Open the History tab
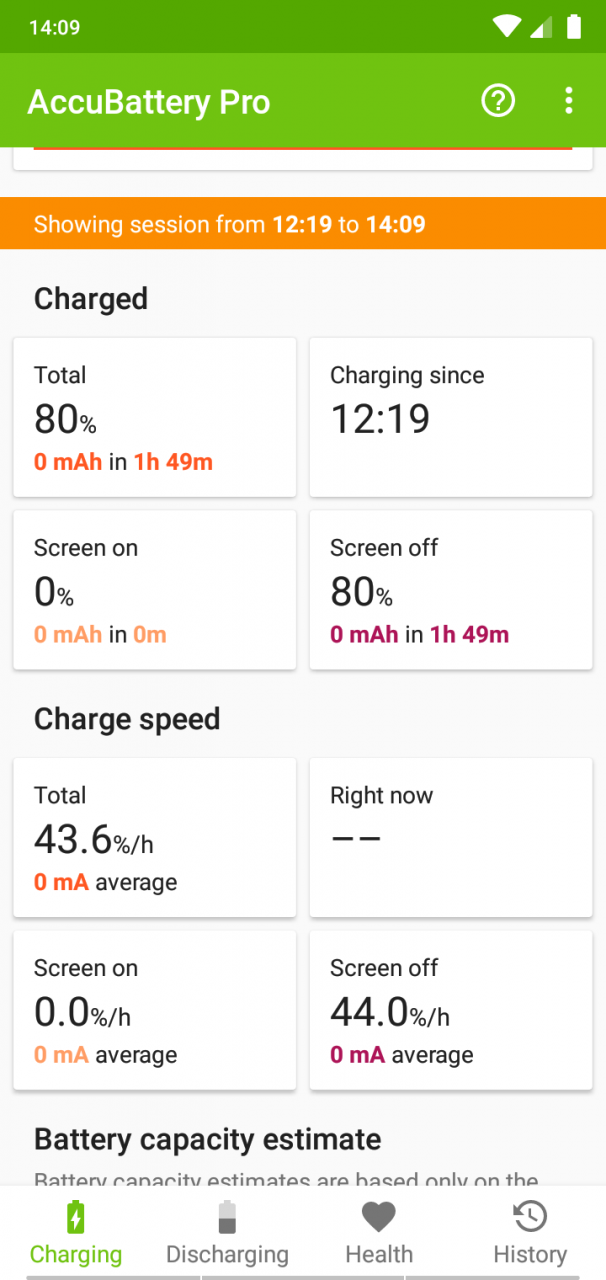The image size is (606, 1280). click(530, 1234)
